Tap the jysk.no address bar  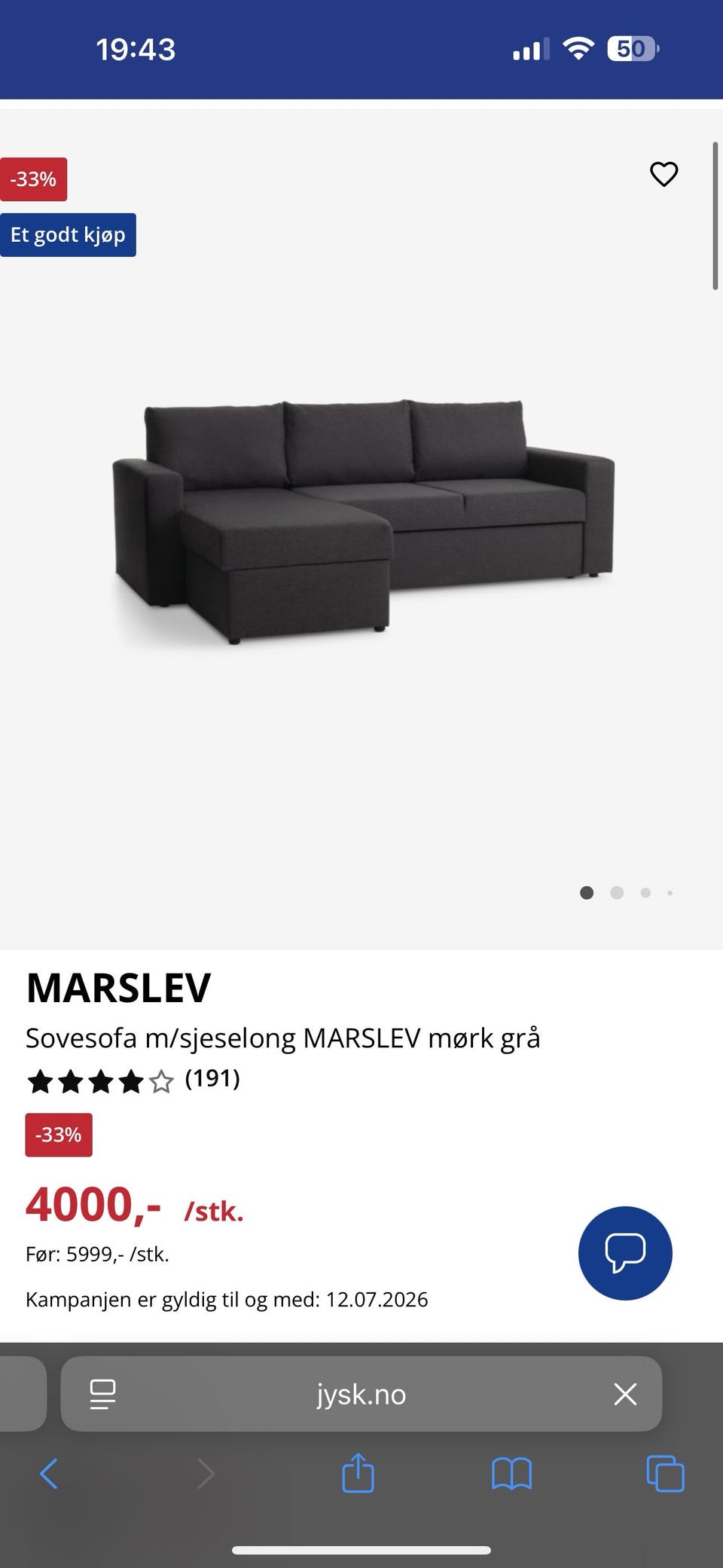[x=361, y=1394]
